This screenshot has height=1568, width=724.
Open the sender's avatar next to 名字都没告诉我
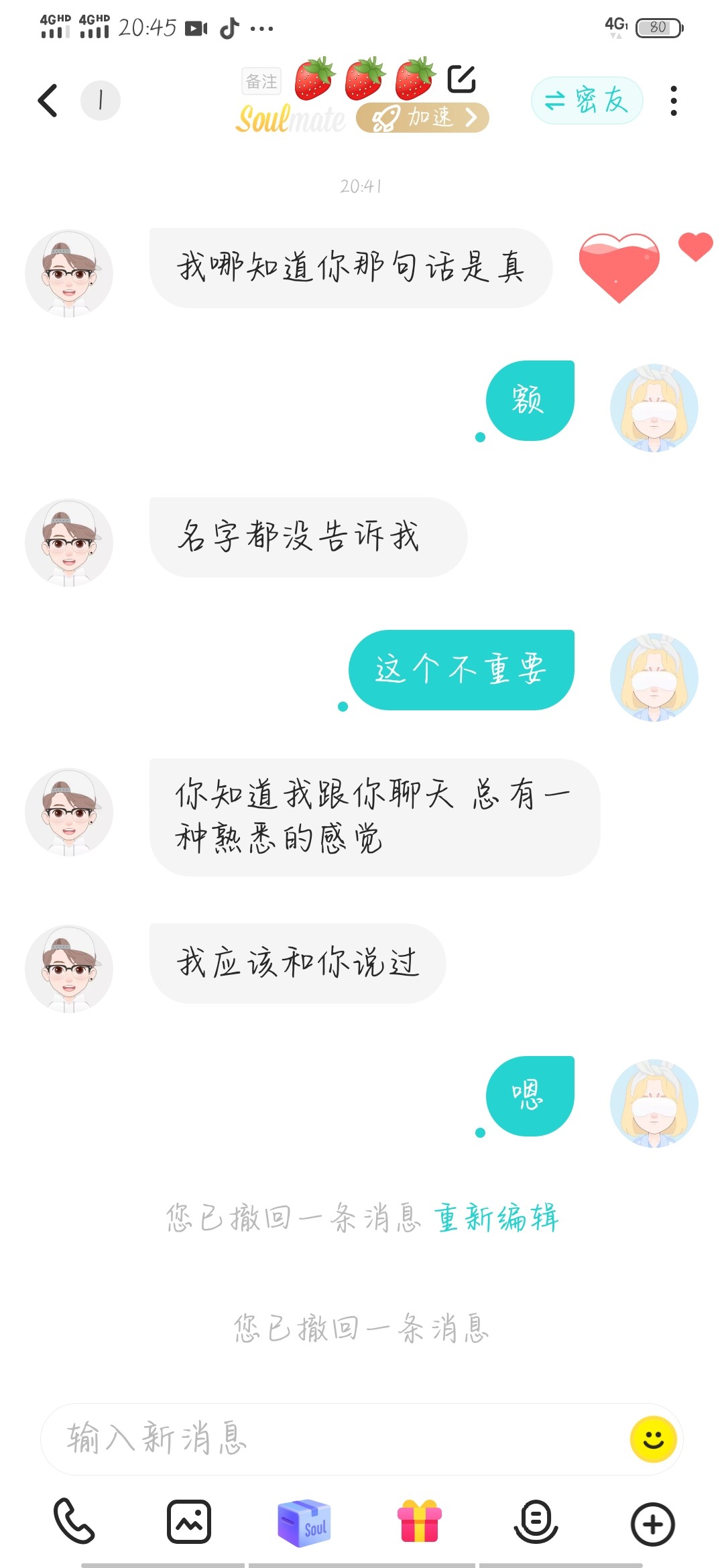click(x=69, y=543)
